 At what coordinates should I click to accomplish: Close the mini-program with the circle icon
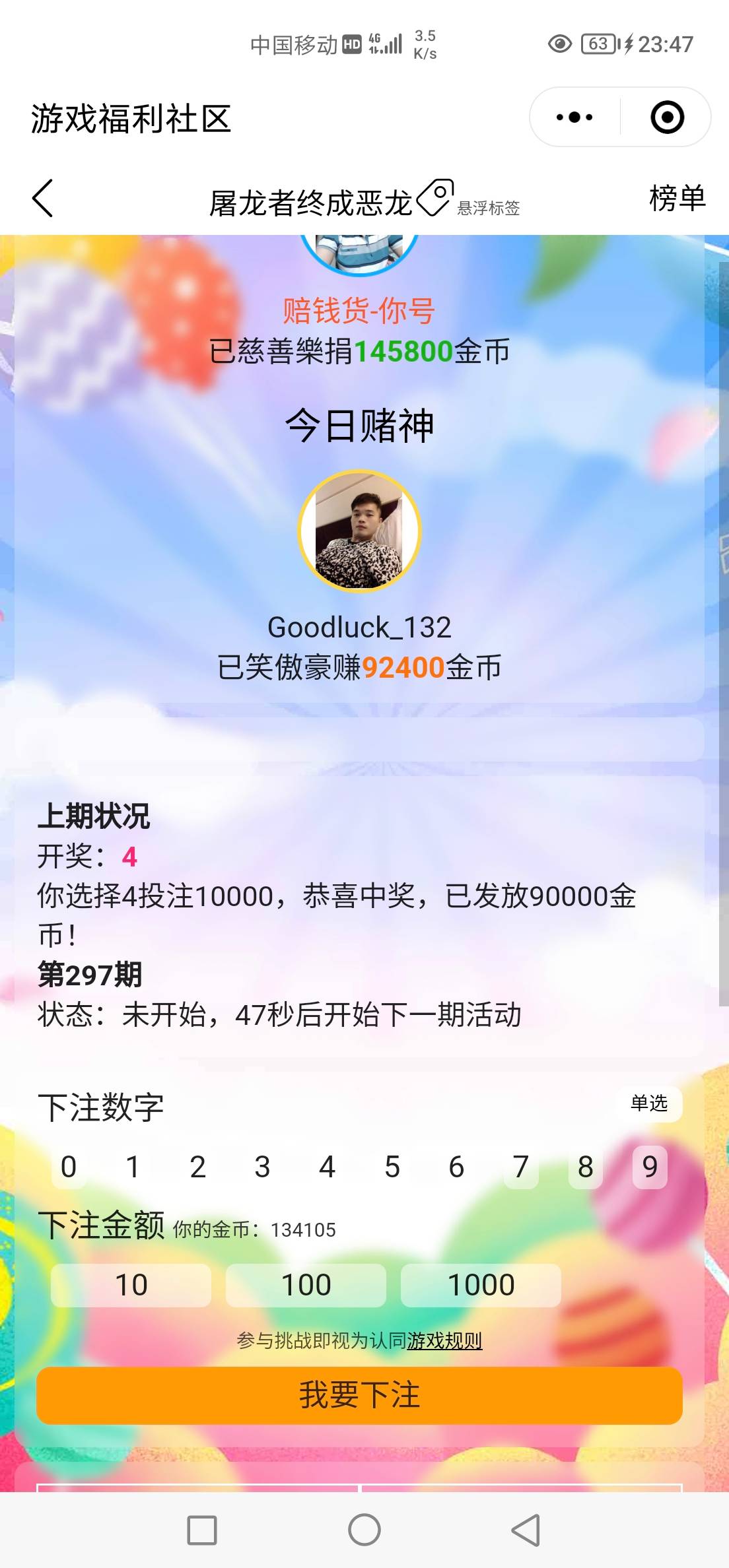667,117
